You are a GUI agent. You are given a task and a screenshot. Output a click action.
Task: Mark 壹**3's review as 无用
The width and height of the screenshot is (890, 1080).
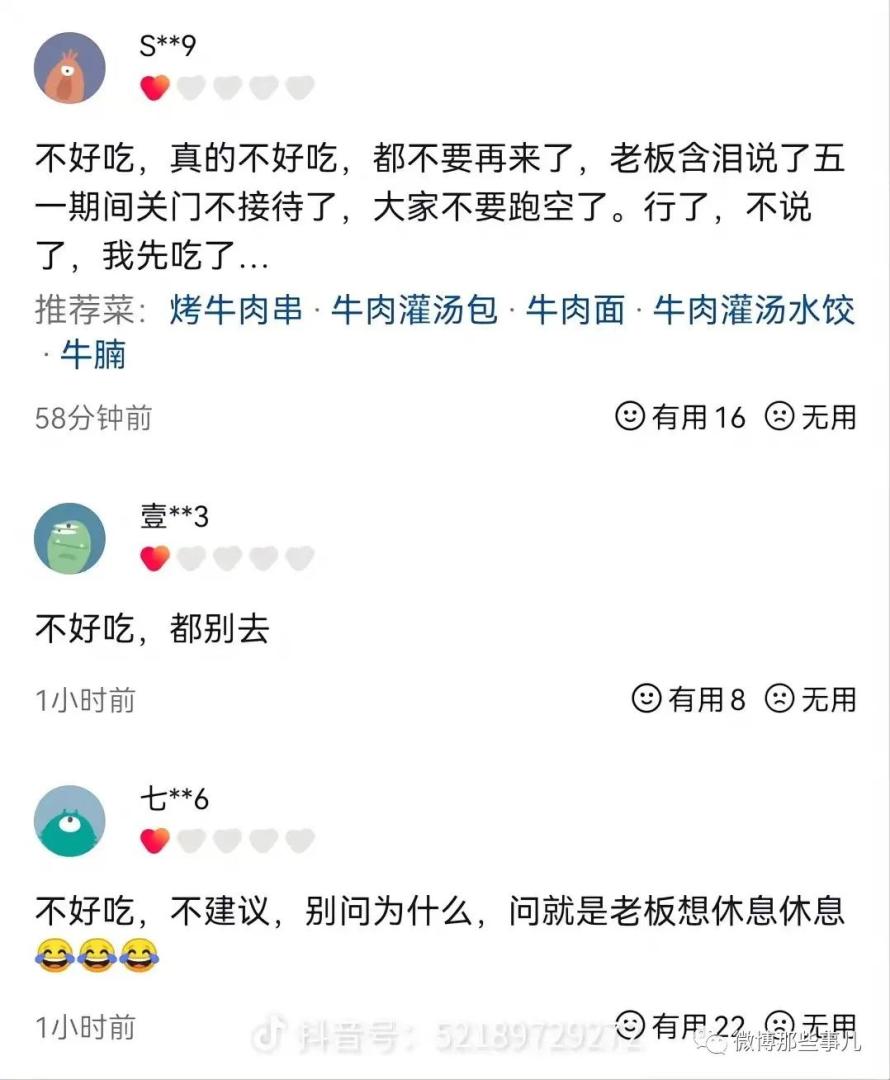click(x=811, y=699)
